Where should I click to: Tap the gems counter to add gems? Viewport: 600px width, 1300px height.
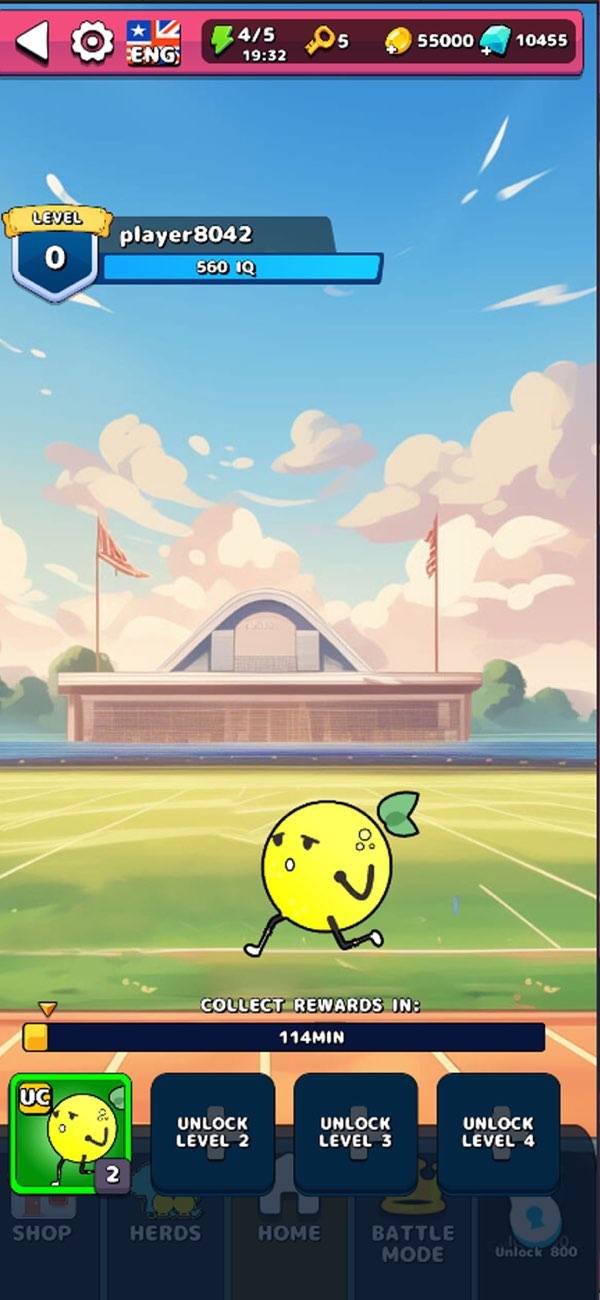pyautogui.click(x=525, y=41)
